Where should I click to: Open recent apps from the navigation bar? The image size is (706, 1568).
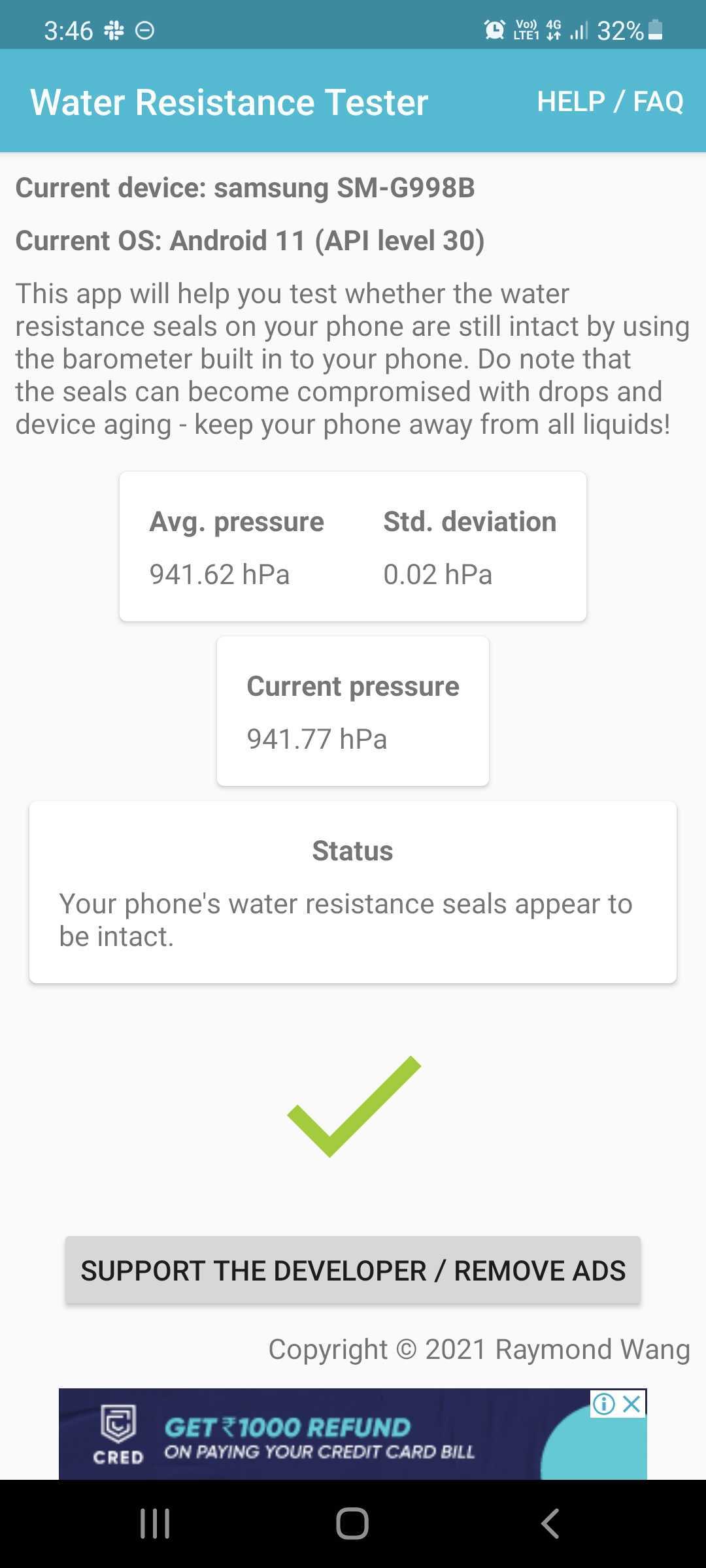[155, 1524]
